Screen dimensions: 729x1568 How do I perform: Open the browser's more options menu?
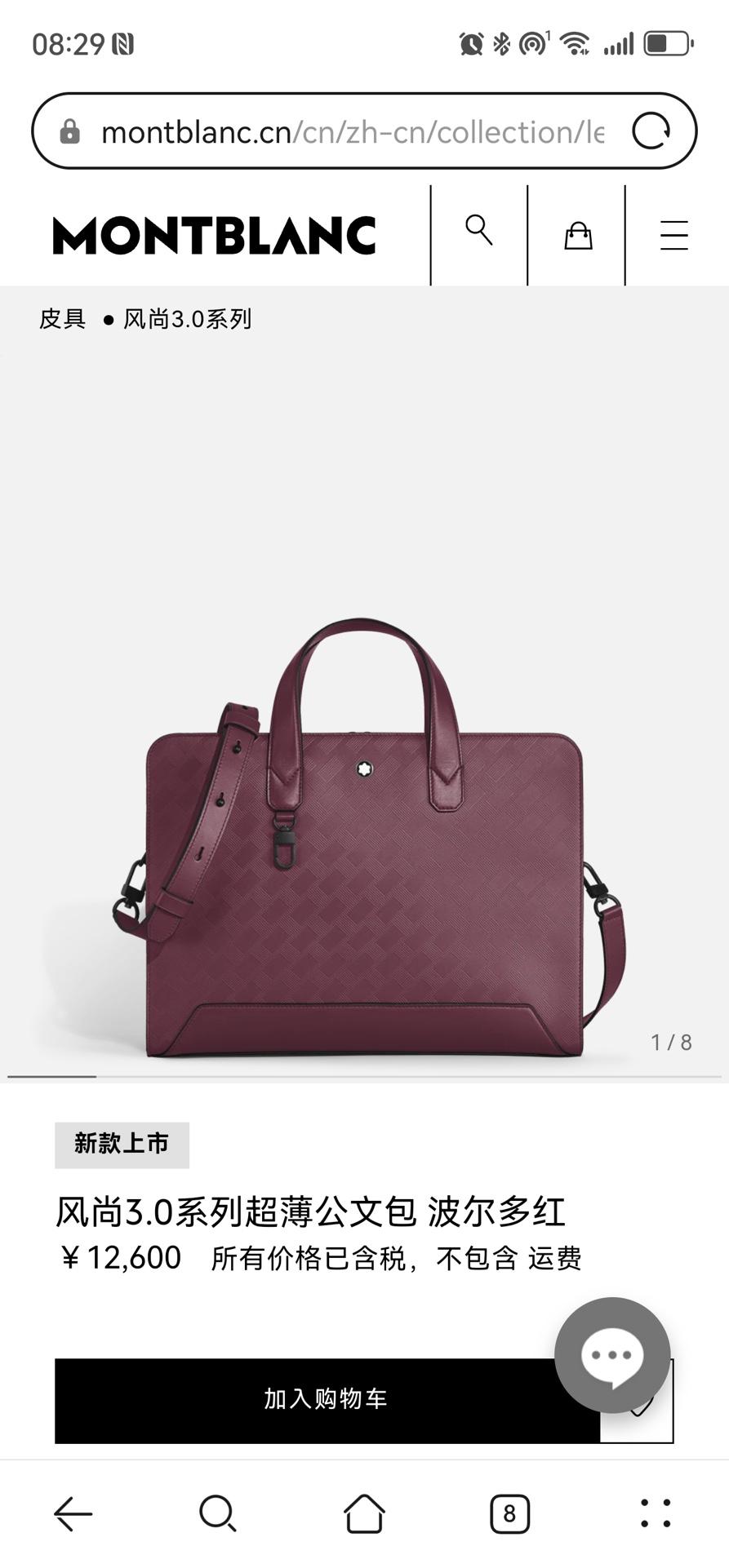pyautogui.click(x=656, y=1514)
